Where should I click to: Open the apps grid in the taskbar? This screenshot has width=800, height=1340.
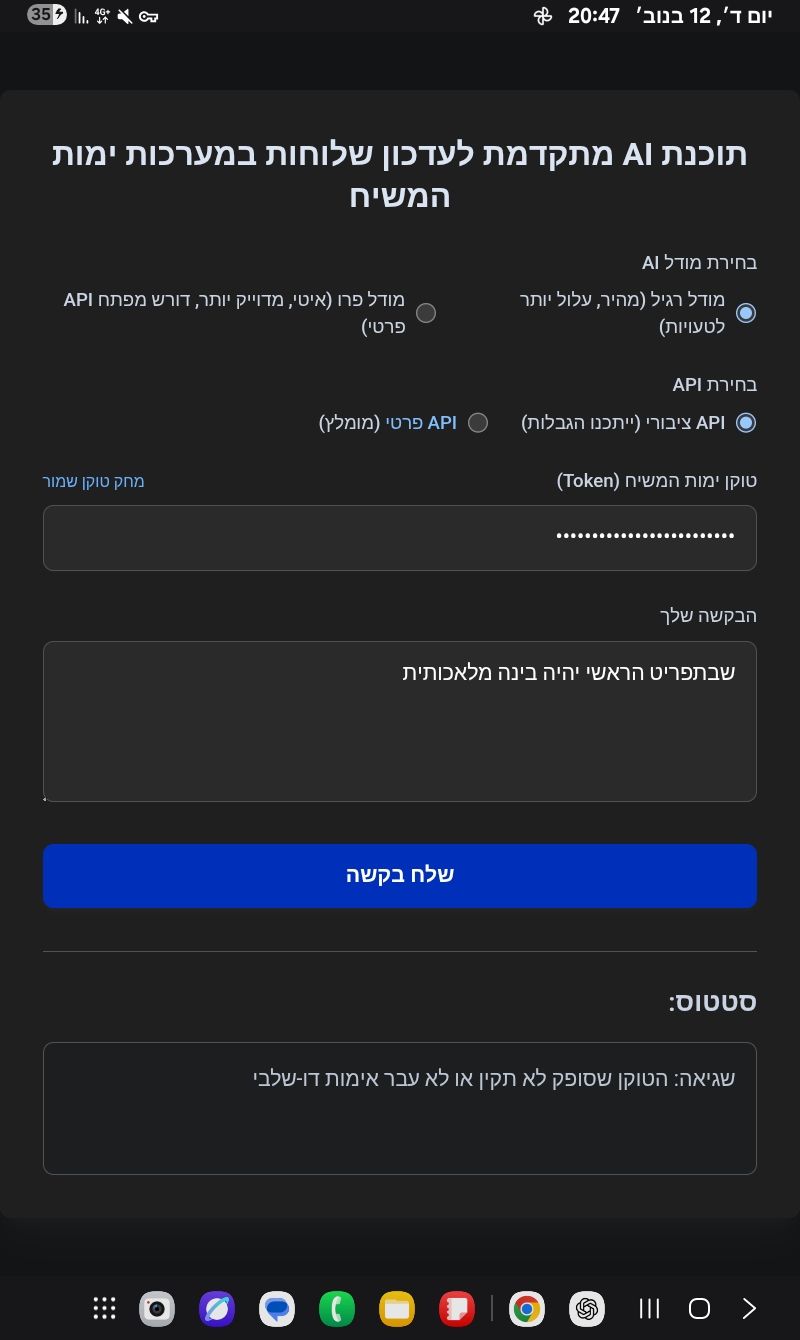click(x=104, y=1308)
